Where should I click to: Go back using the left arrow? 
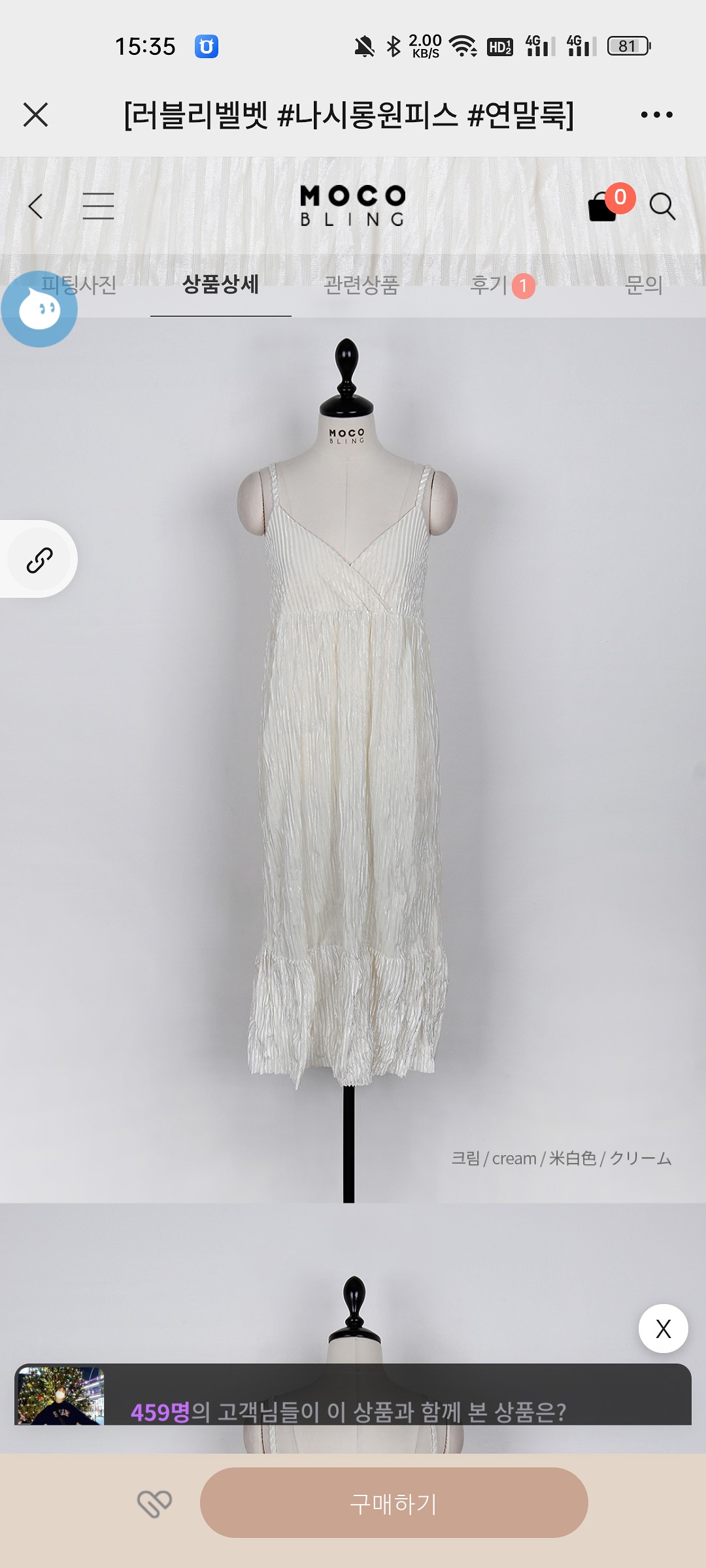36,206
